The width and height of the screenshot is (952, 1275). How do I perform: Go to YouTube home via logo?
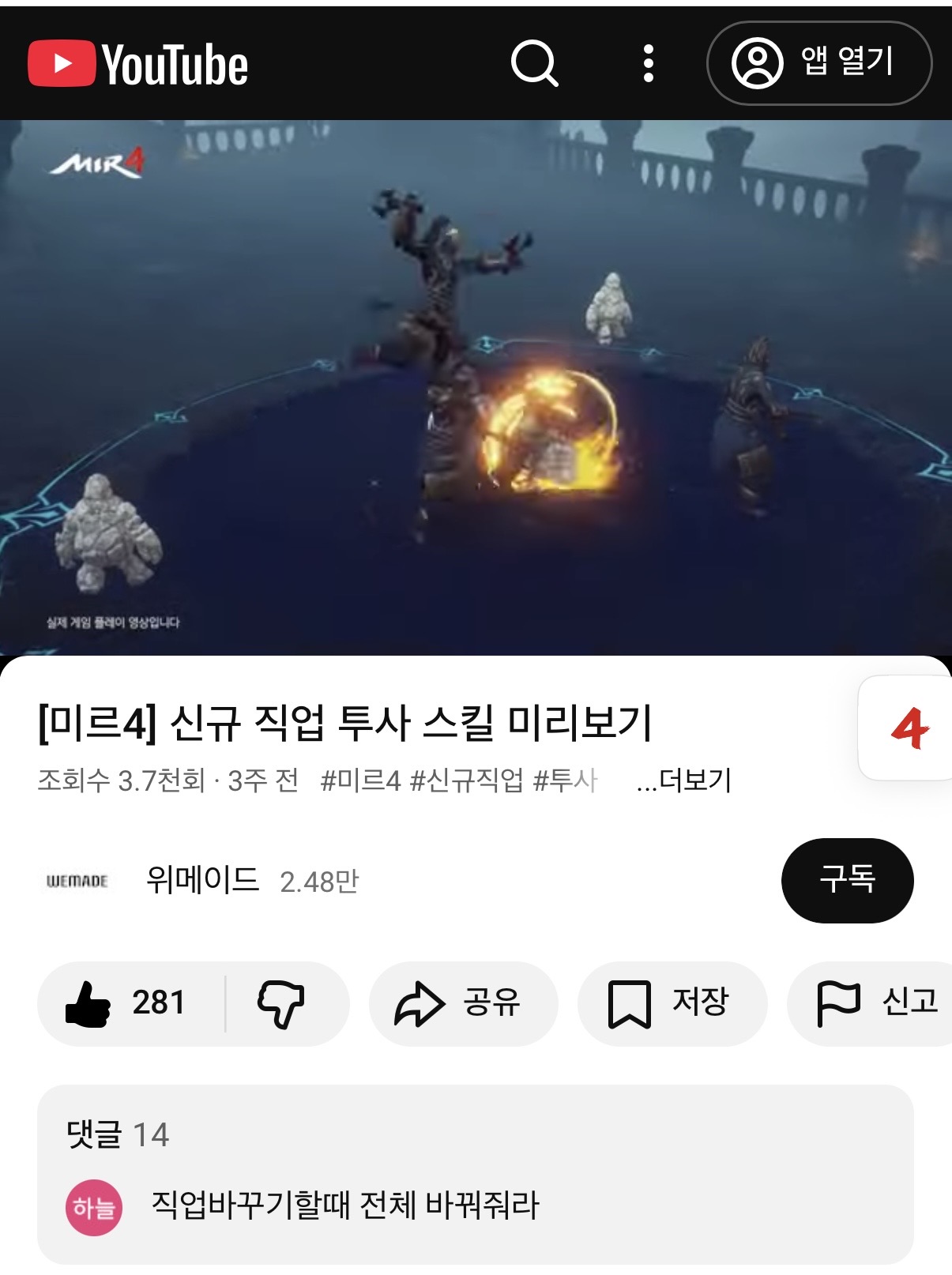coord(138,64)
